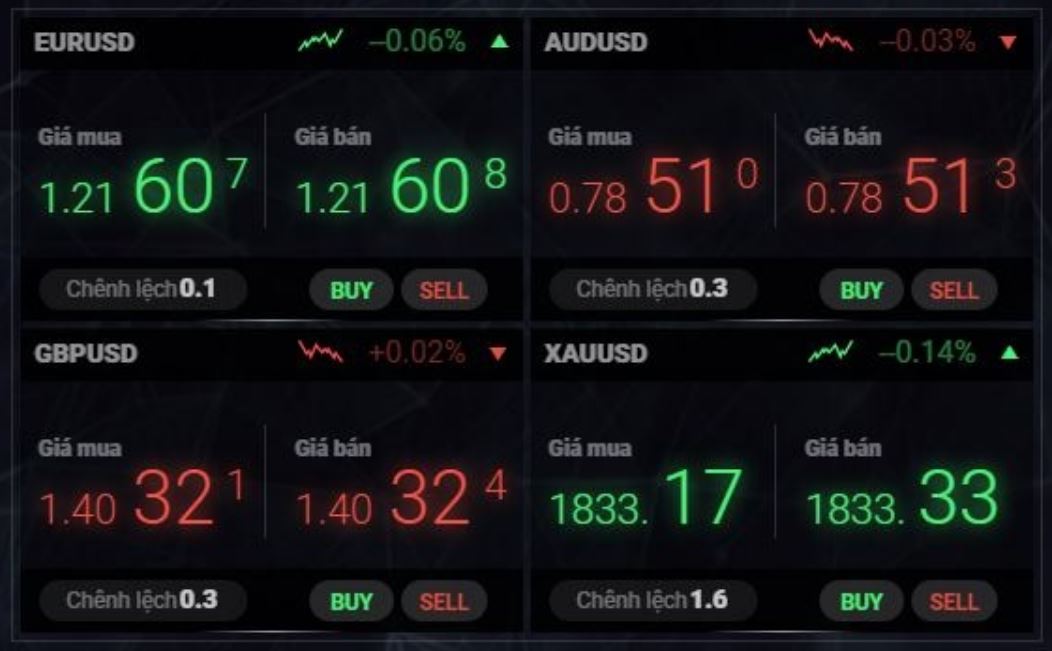The image size is (1052, 651).
Task: Hit SELL on XAUUSD gold
Action: coord(954,601)
